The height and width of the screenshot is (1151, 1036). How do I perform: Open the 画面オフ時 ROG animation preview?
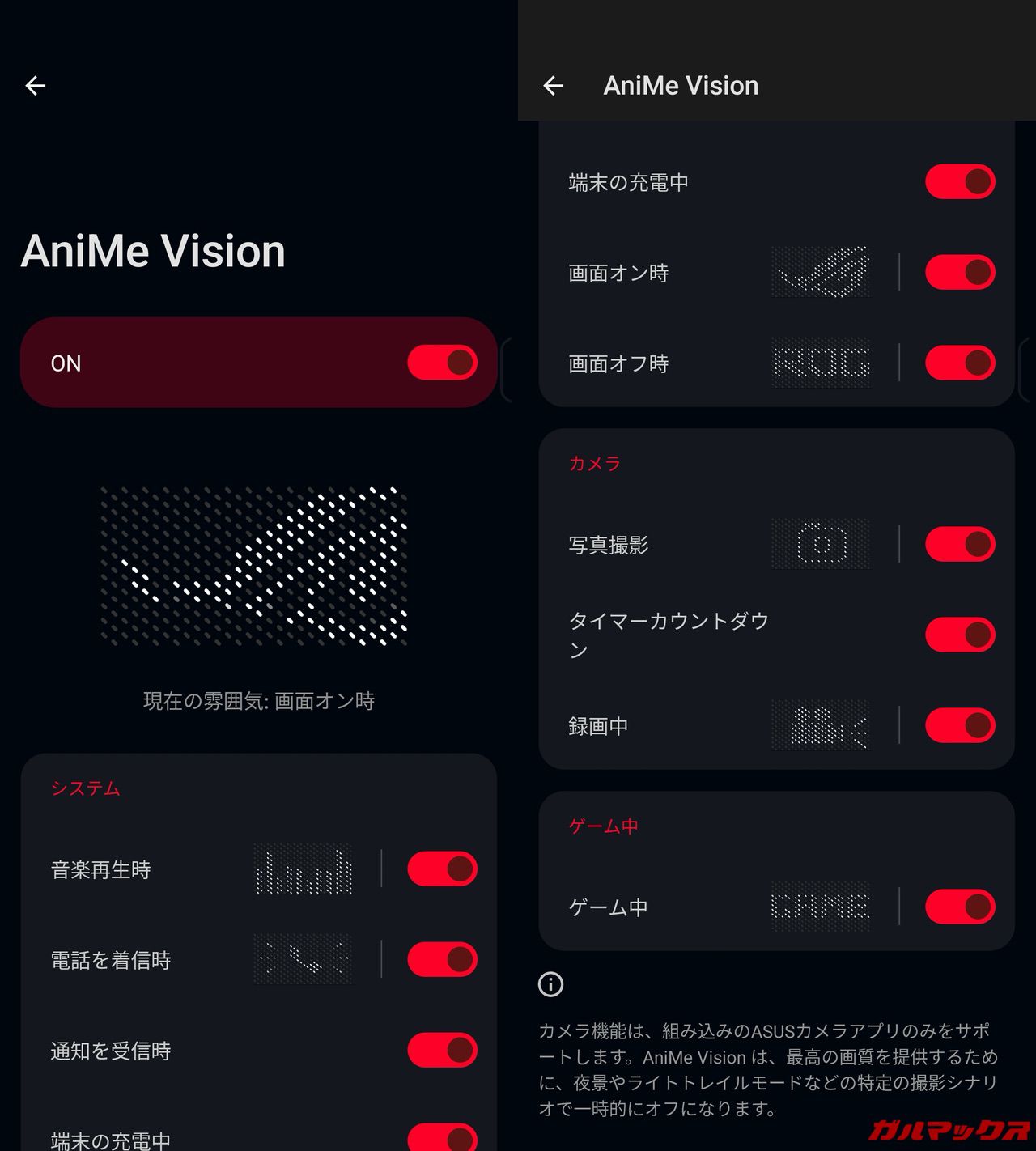[x=822, y=363]
